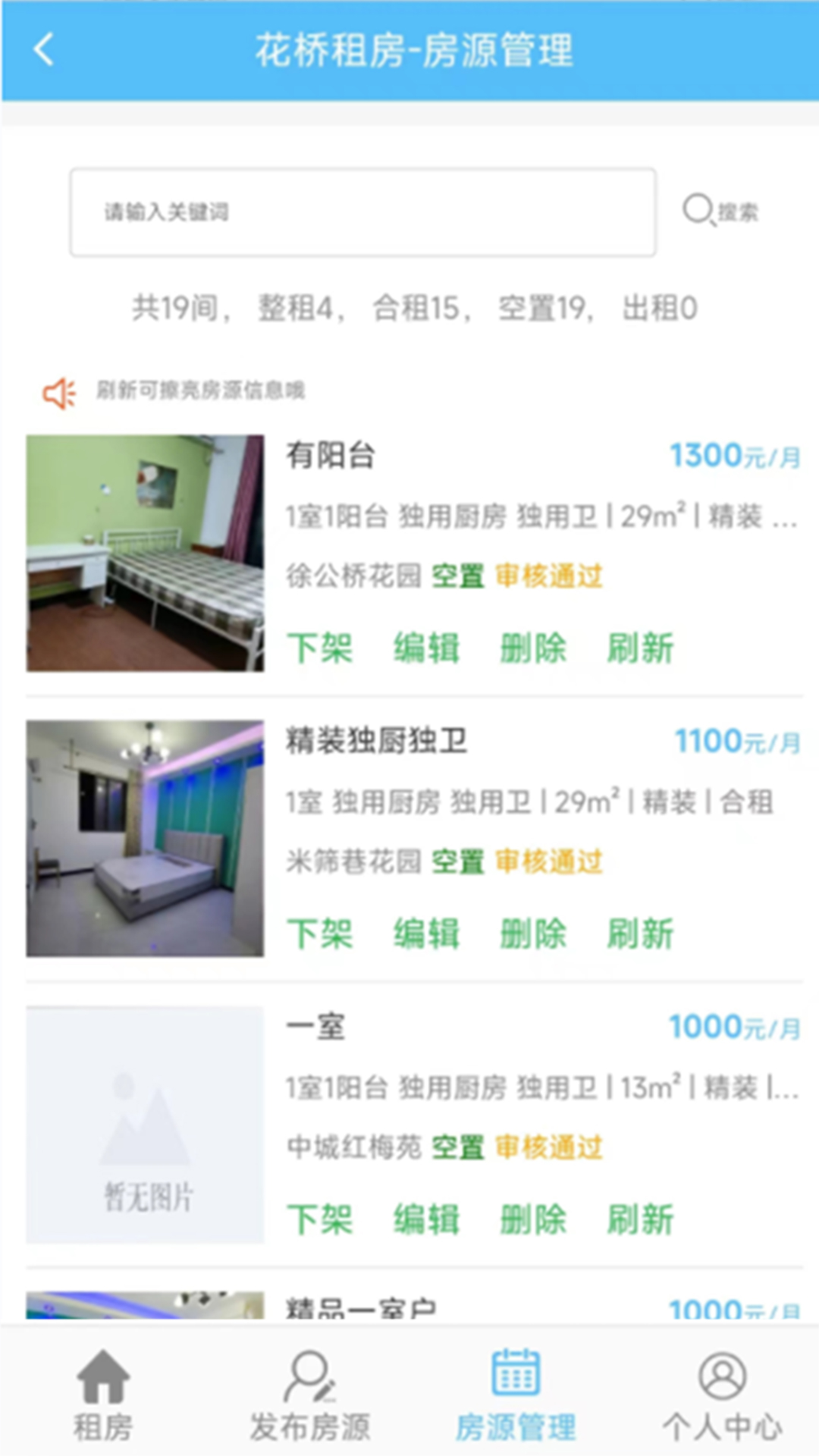Viewport: 819px width, 1456px height.
Task: 下架 the 精装独厨独卫 listing
Action: click(322, 934)
